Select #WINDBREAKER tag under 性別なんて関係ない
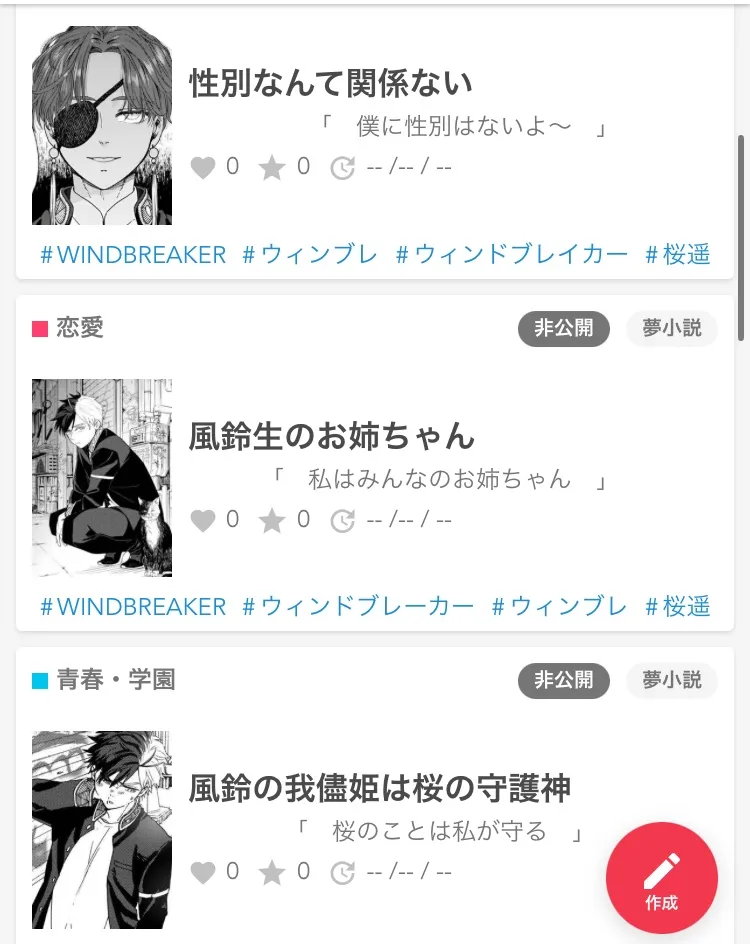Image resolution: width=750 pixels, height=944 pixels. tap(133, 255)
